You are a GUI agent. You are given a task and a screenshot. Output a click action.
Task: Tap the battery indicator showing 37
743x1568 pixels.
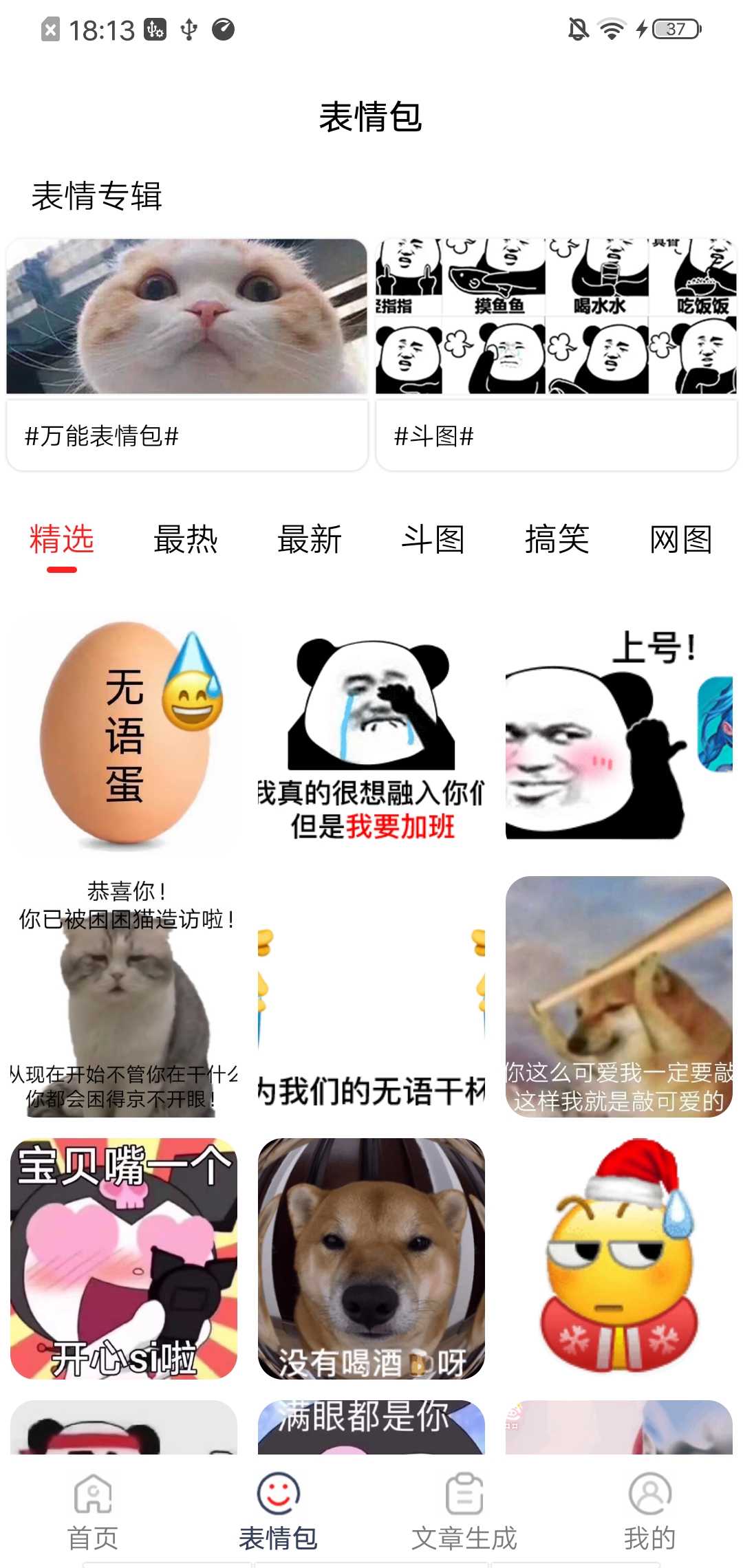671,28
